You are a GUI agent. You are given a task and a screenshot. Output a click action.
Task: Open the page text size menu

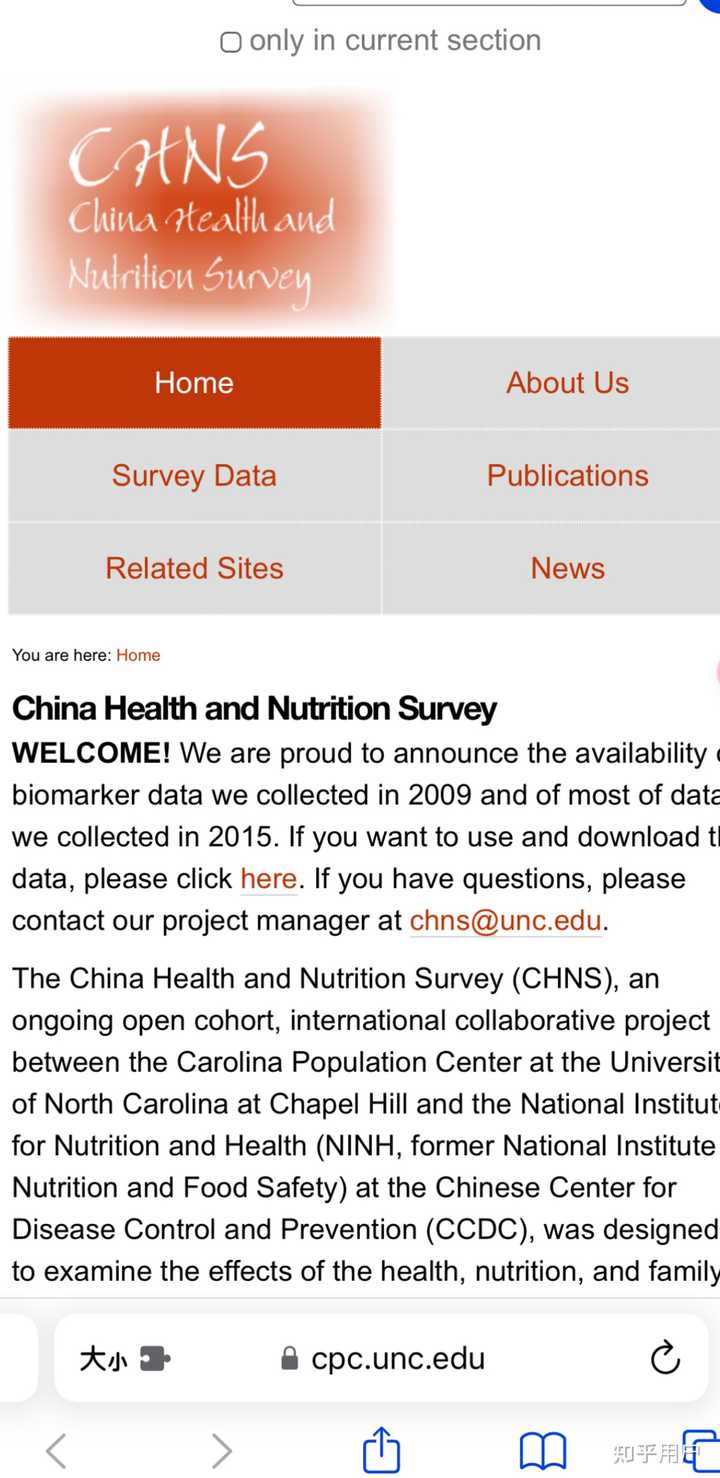tap(104, 1359)
